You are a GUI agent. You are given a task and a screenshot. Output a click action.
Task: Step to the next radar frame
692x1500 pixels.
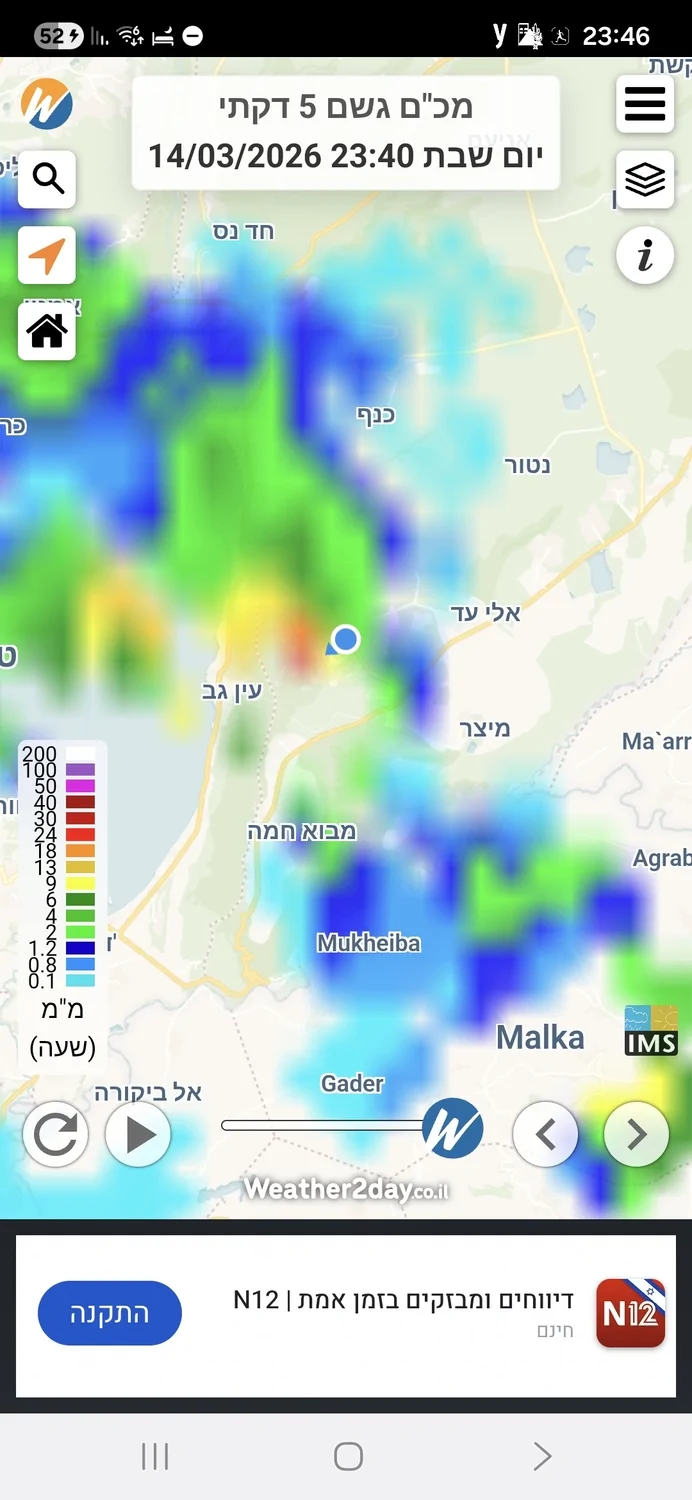click(636, 1134)
